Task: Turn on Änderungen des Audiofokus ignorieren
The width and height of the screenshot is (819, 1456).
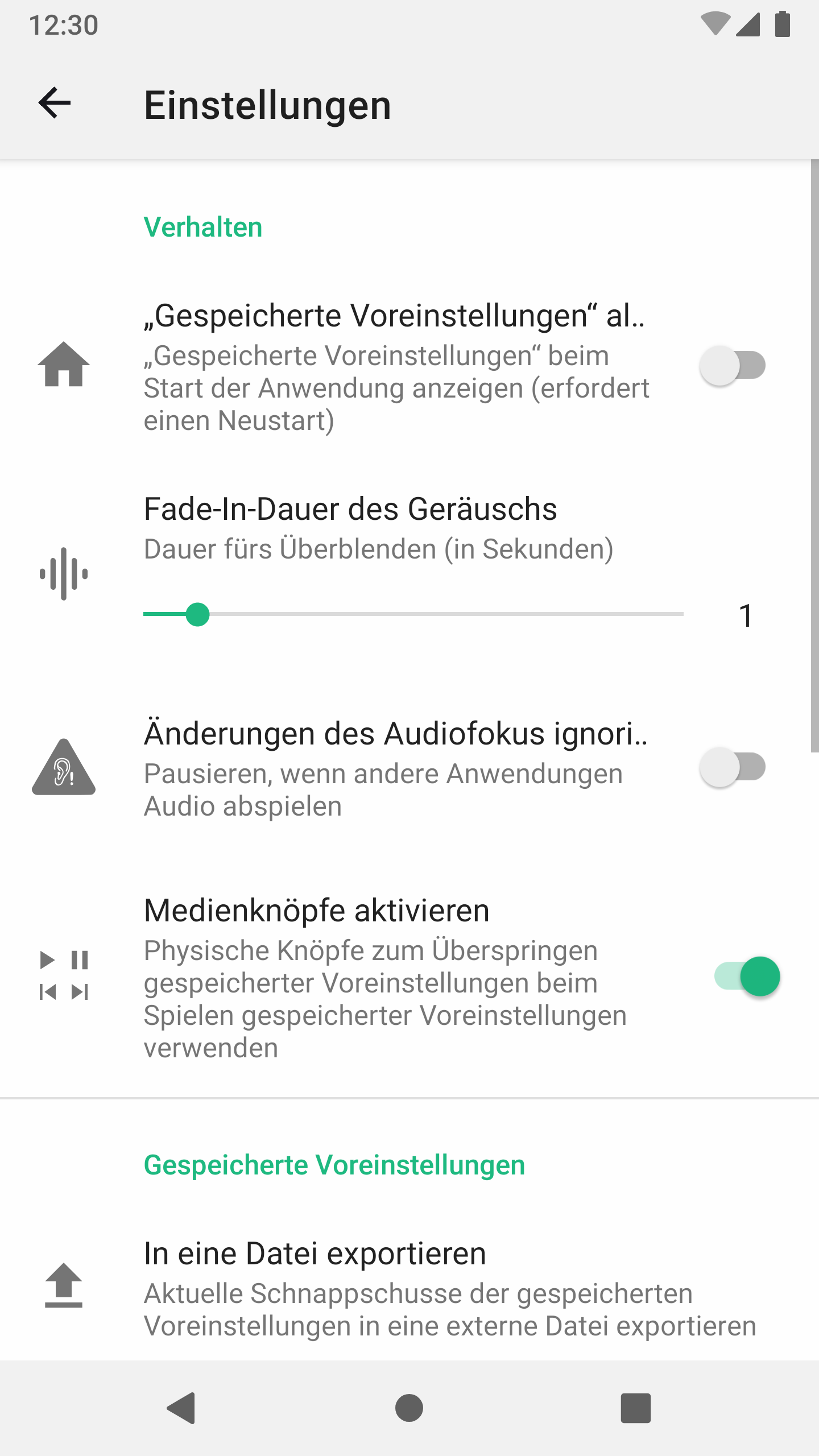Action: click(733, 767)
